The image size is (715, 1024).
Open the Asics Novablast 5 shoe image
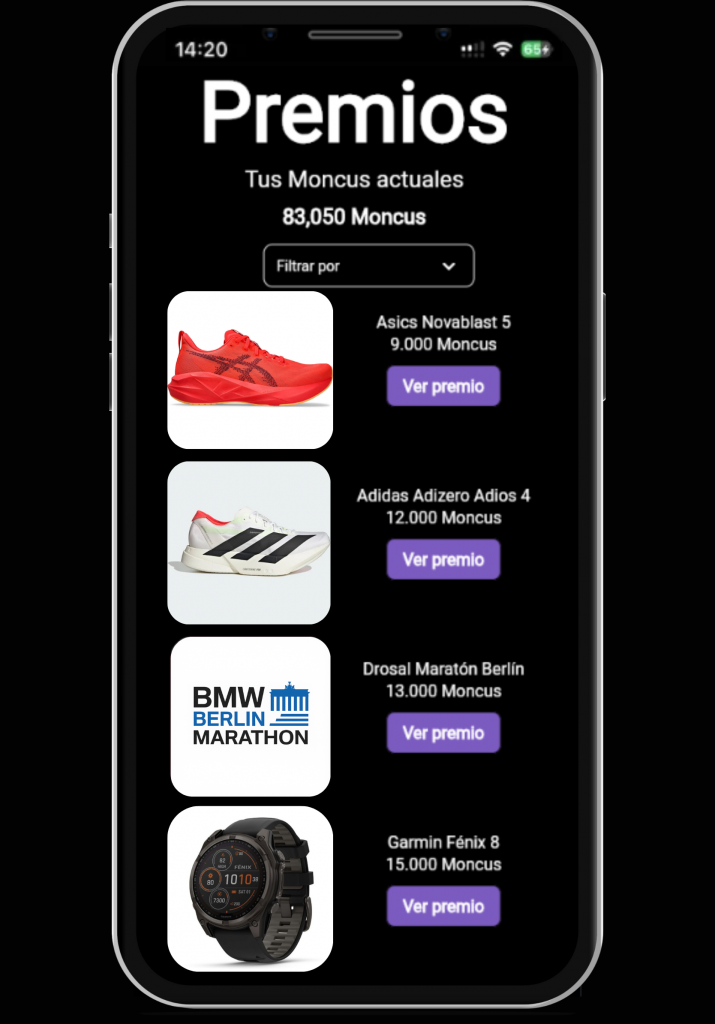click(x=250, y=370)
